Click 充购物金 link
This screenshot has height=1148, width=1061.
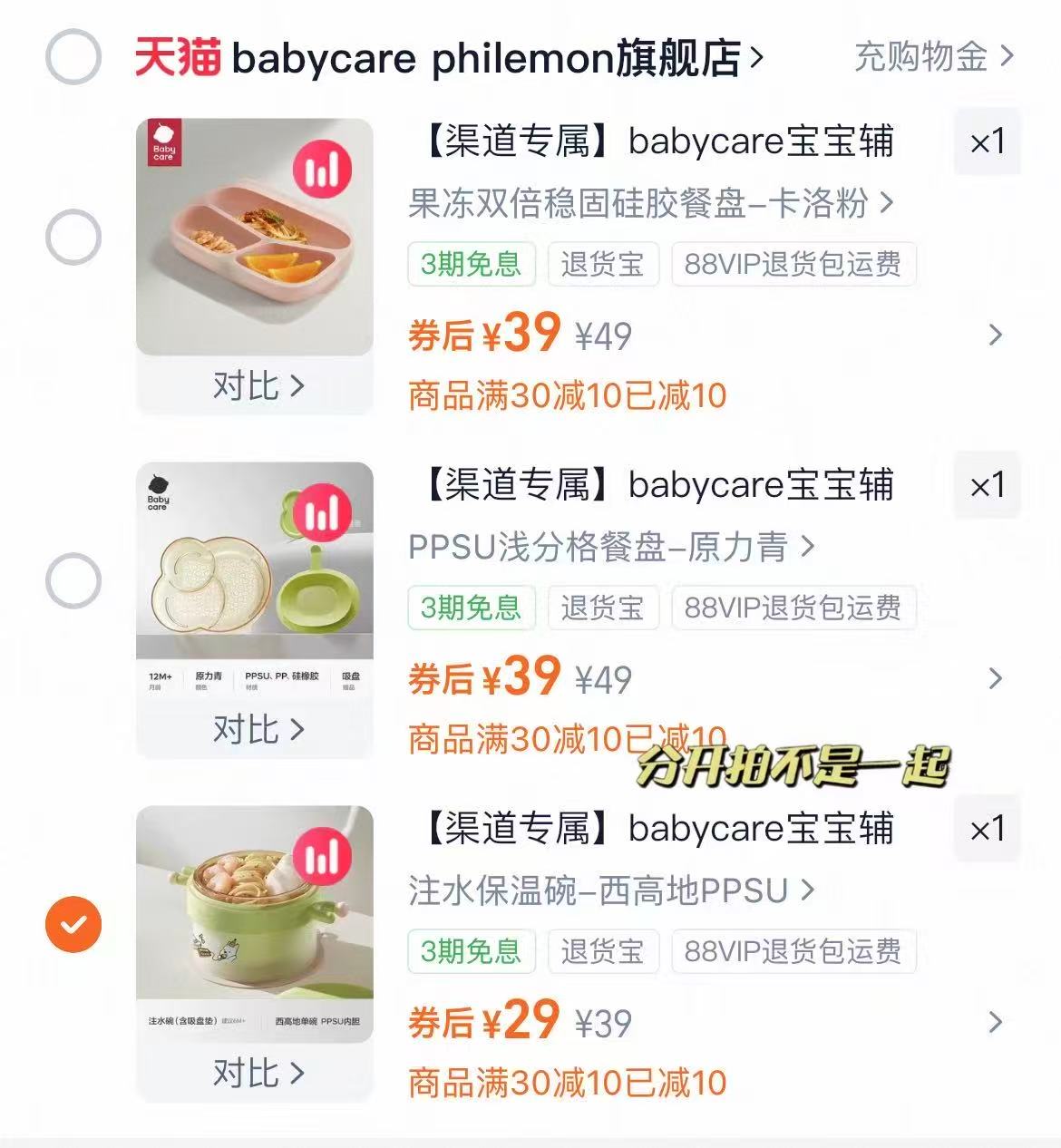click(919, 56)
